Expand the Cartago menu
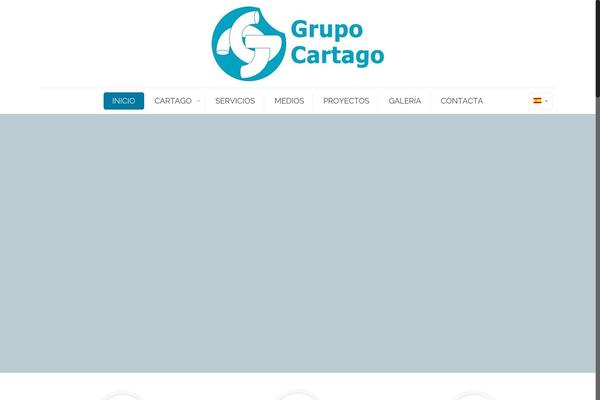Image resolution: width=600 pixels, height=400 pixels. pos(176,101)
